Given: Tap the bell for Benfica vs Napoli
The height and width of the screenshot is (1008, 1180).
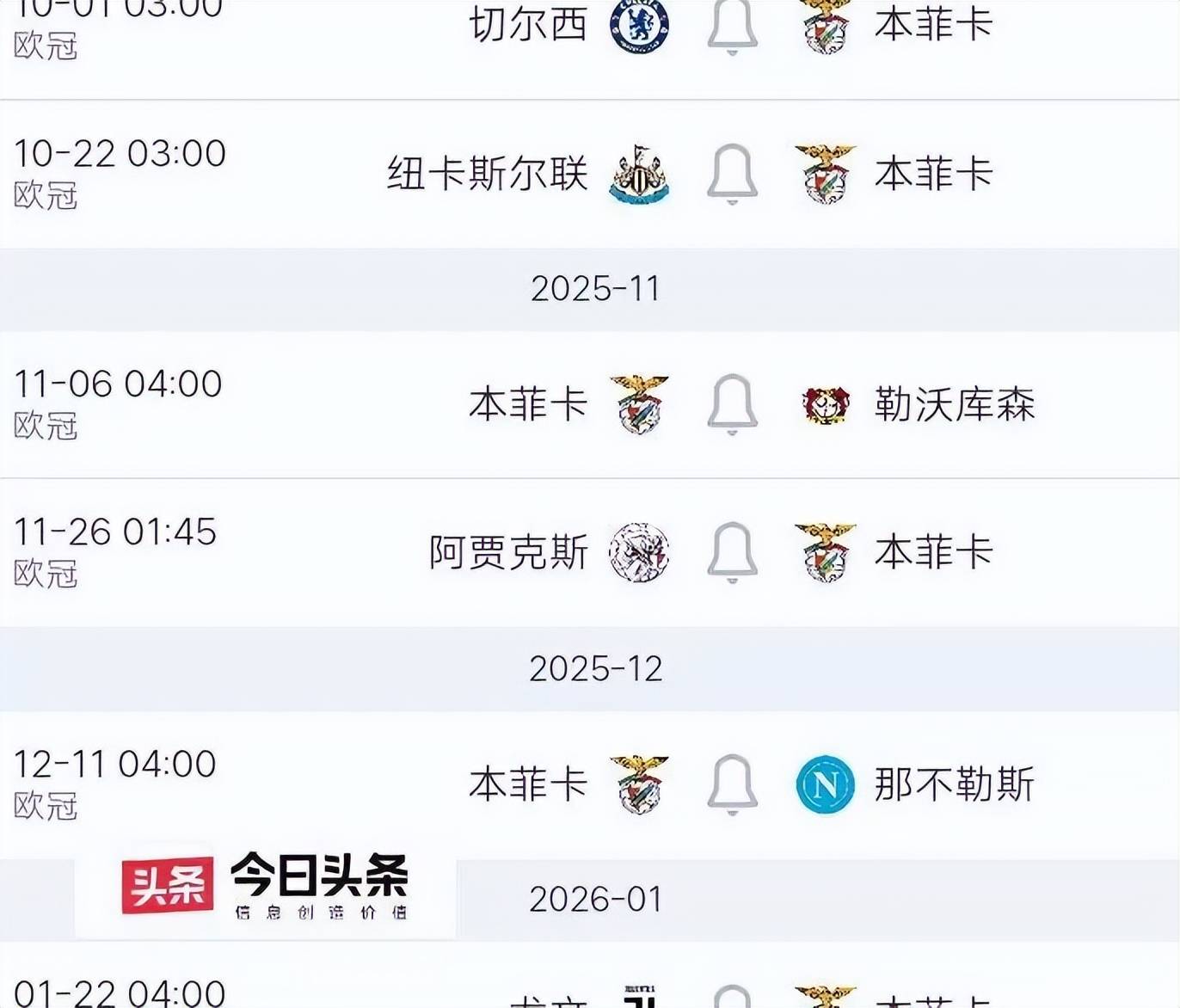Looking at the screenshot, I should coord(732,784).
